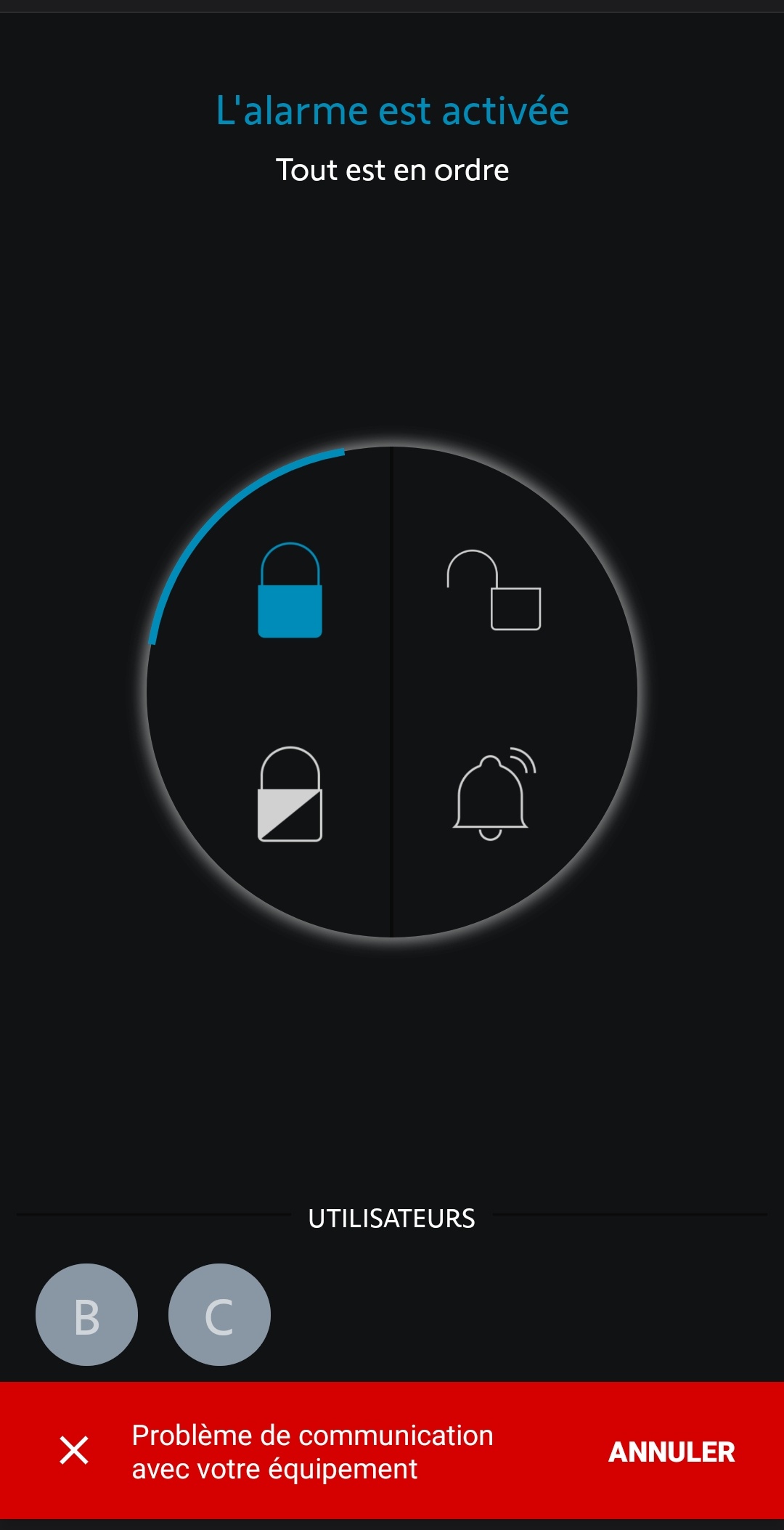Disarm the alarm with the open padlock
Image resolution: width=784 pixels, height=1530 pixels.
[x=494, y=590]
